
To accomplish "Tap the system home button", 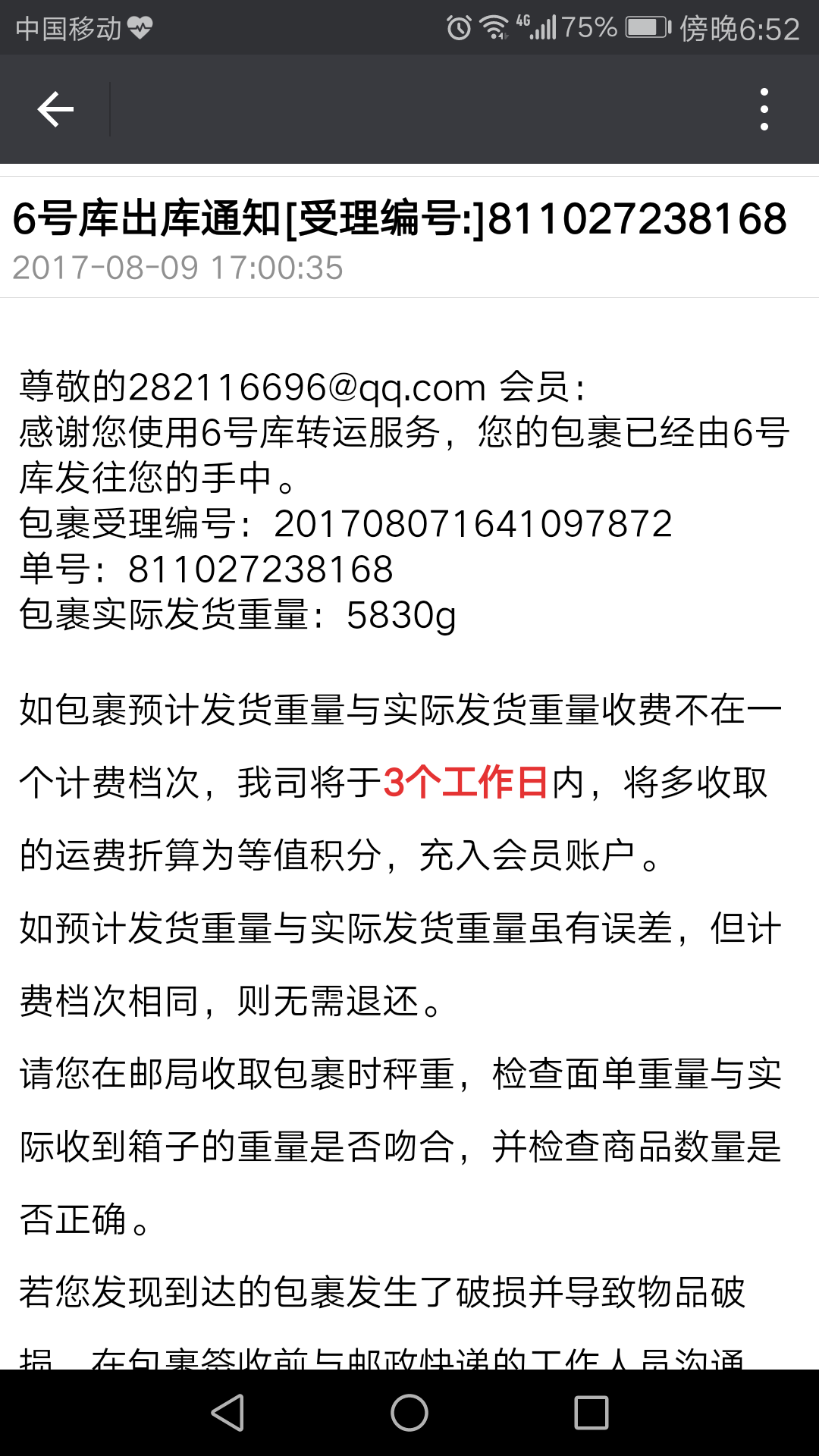I will (x=409, y=1413).
